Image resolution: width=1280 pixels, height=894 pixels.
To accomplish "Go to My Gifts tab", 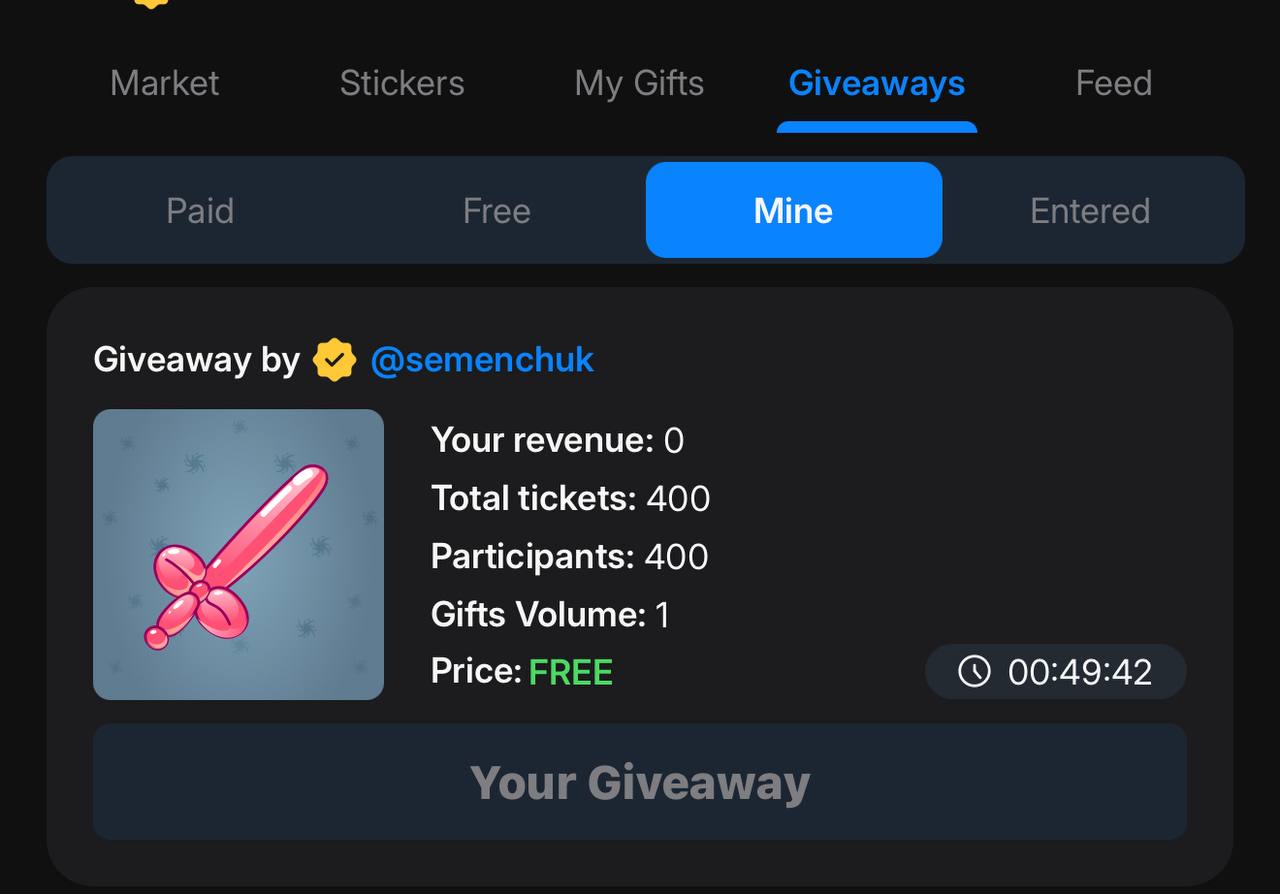I will point(639,83).
